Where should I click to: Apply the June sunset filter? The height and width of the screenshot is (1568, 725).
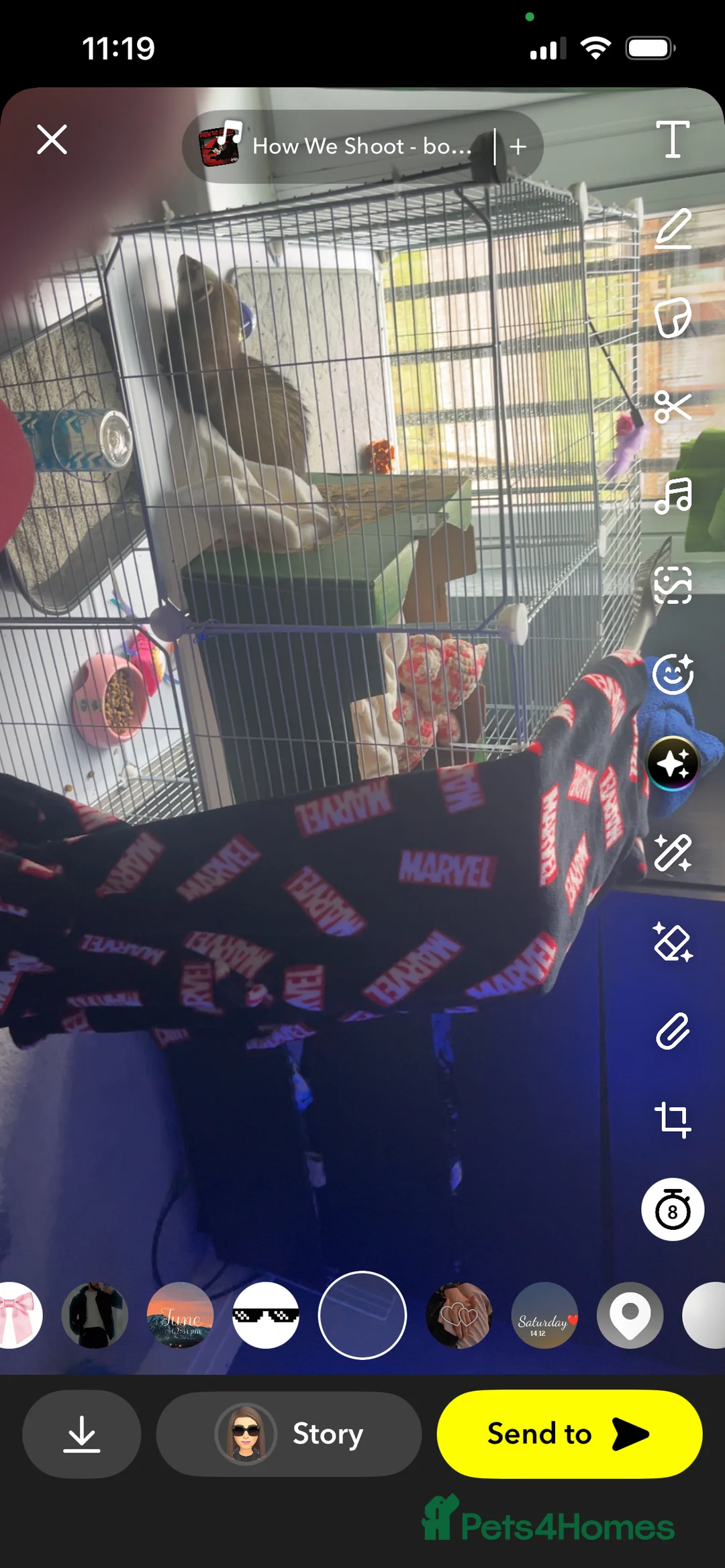pos(180,1315)
